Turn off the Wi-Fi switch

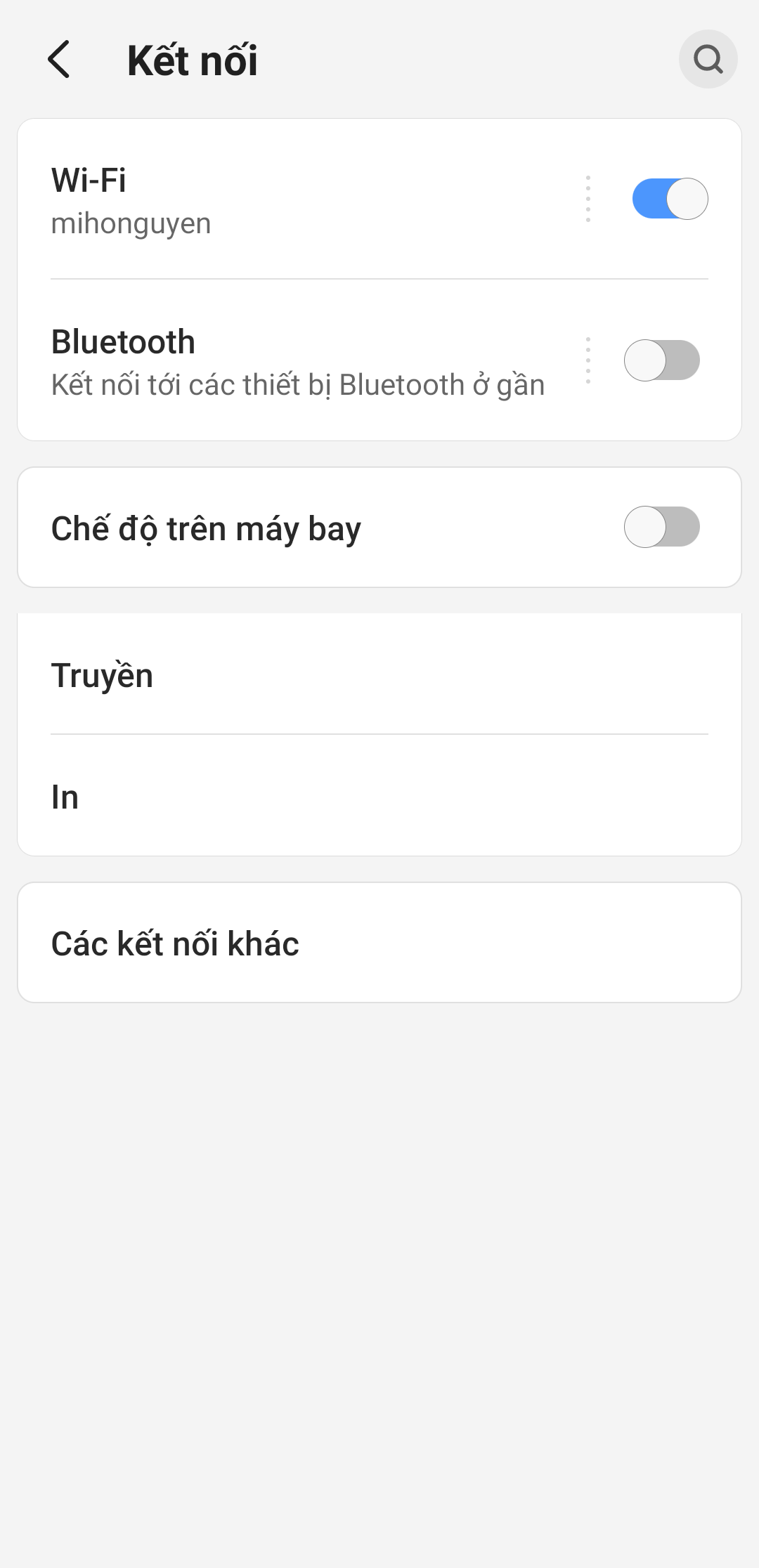(x=670, y=199)
